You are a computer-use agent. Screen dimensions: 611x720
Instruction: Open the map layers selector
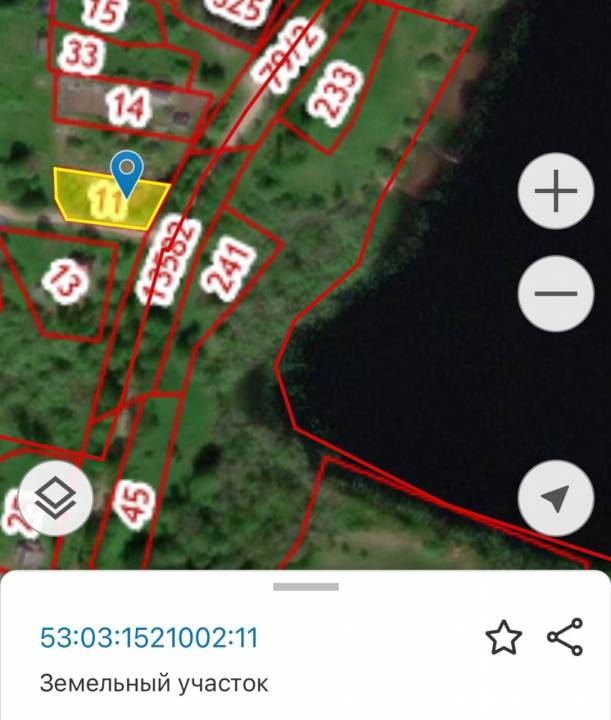pyautogui.click(x=55, y=497)
